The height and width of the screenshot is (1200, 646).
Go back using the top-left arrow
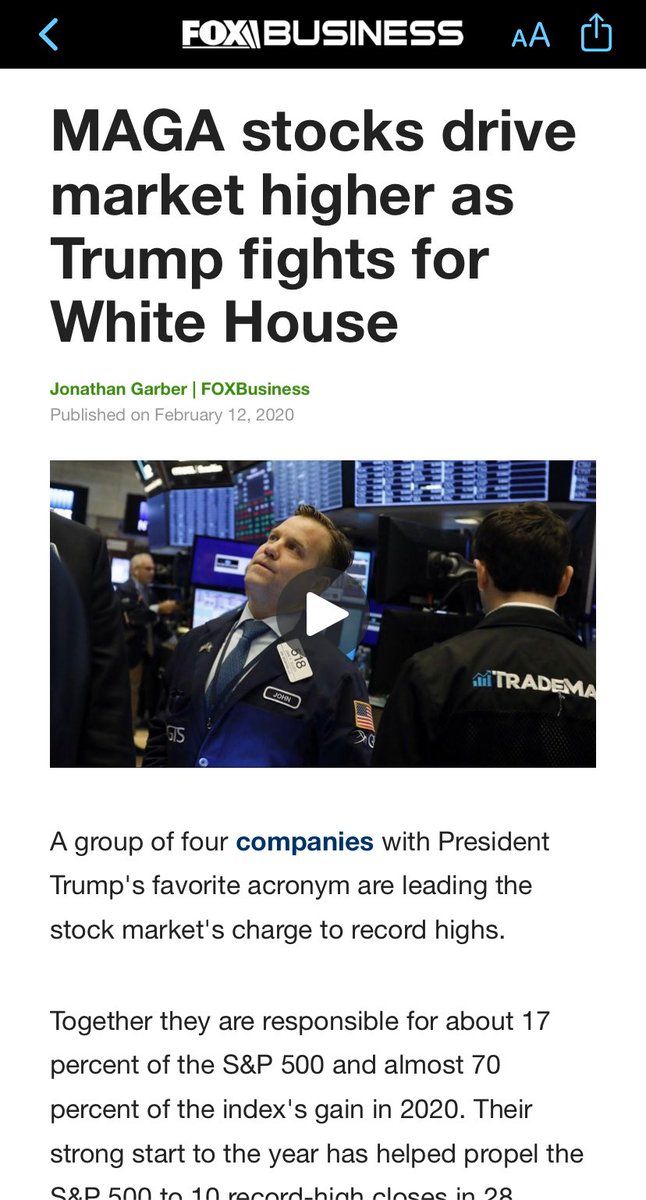[47, 34]
